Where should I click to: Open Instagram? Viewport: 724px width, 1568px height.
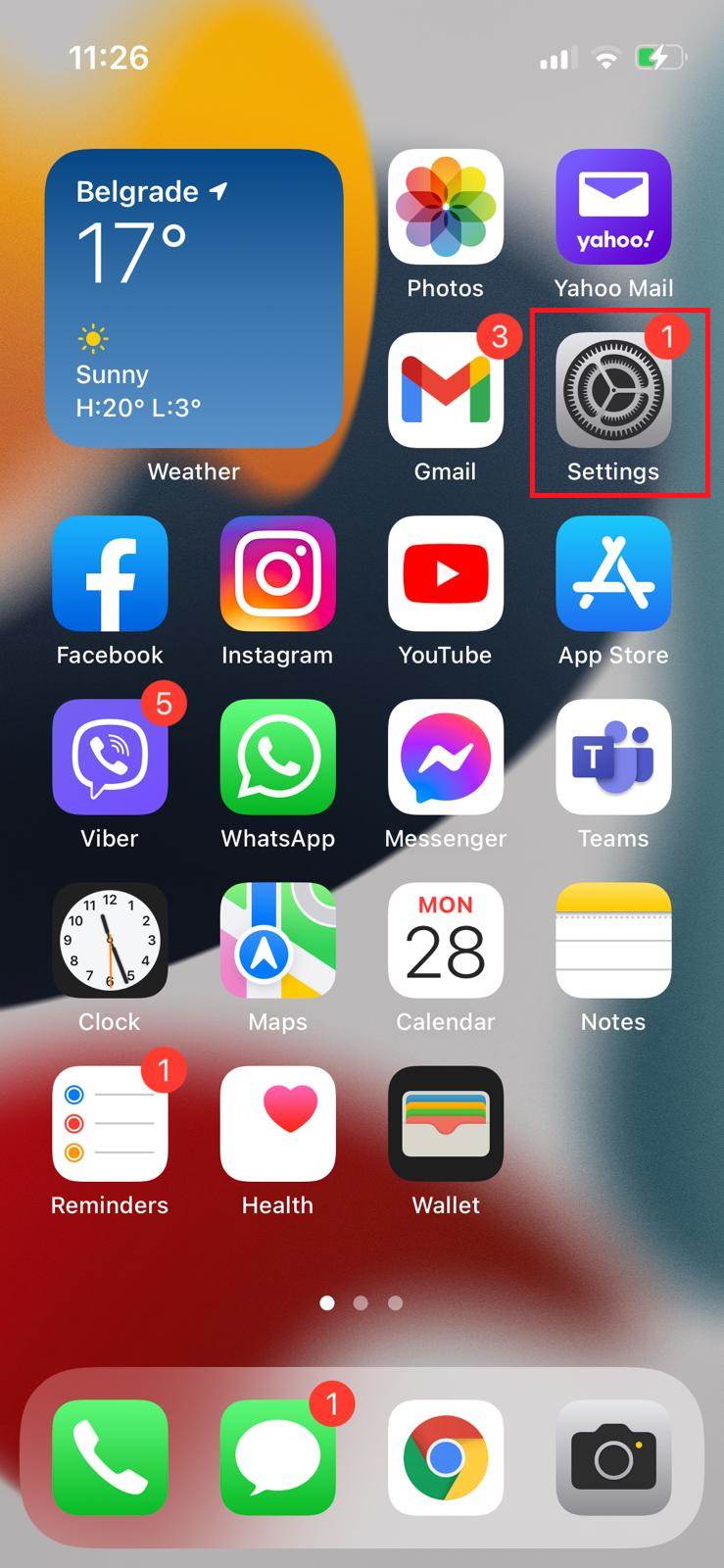[x=277, y=573]
